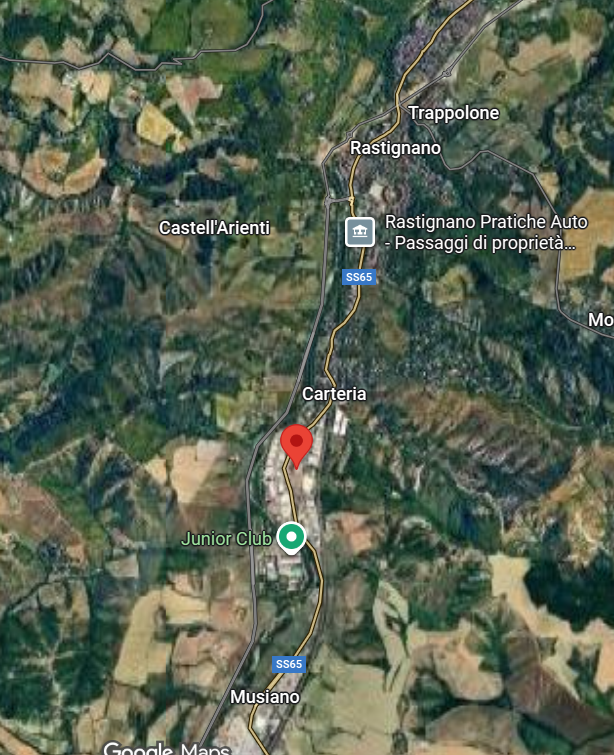The width and height of the screenshot is (614, 755).
Task: Open Rastignano Pratiche Auto place marker
Action: coord(360,232)
